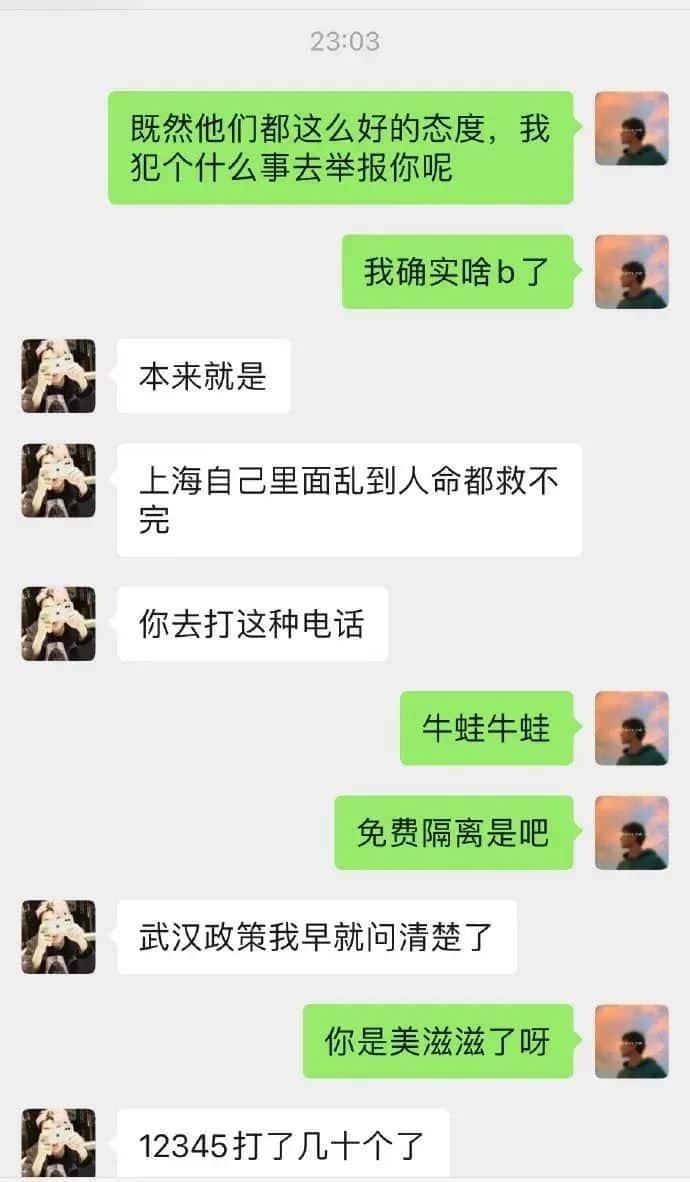690x1182 pixels.
Task: Tap the avatar next to "你是美滋滋了呀"
Action: (x=631, y=1041)
